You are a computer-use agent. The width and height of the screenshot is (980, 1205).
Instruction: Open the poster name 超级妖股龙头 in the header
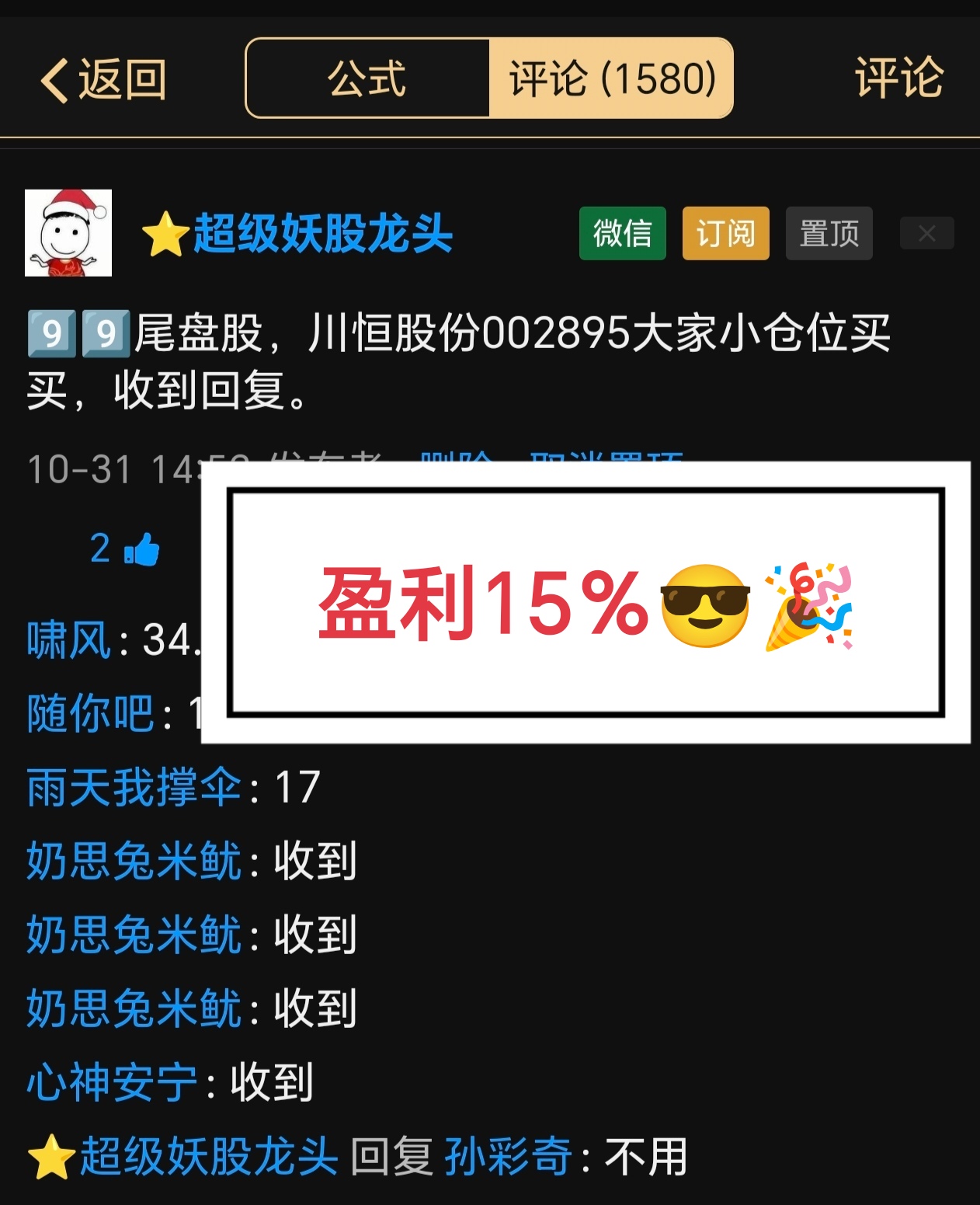coord(322,233)
